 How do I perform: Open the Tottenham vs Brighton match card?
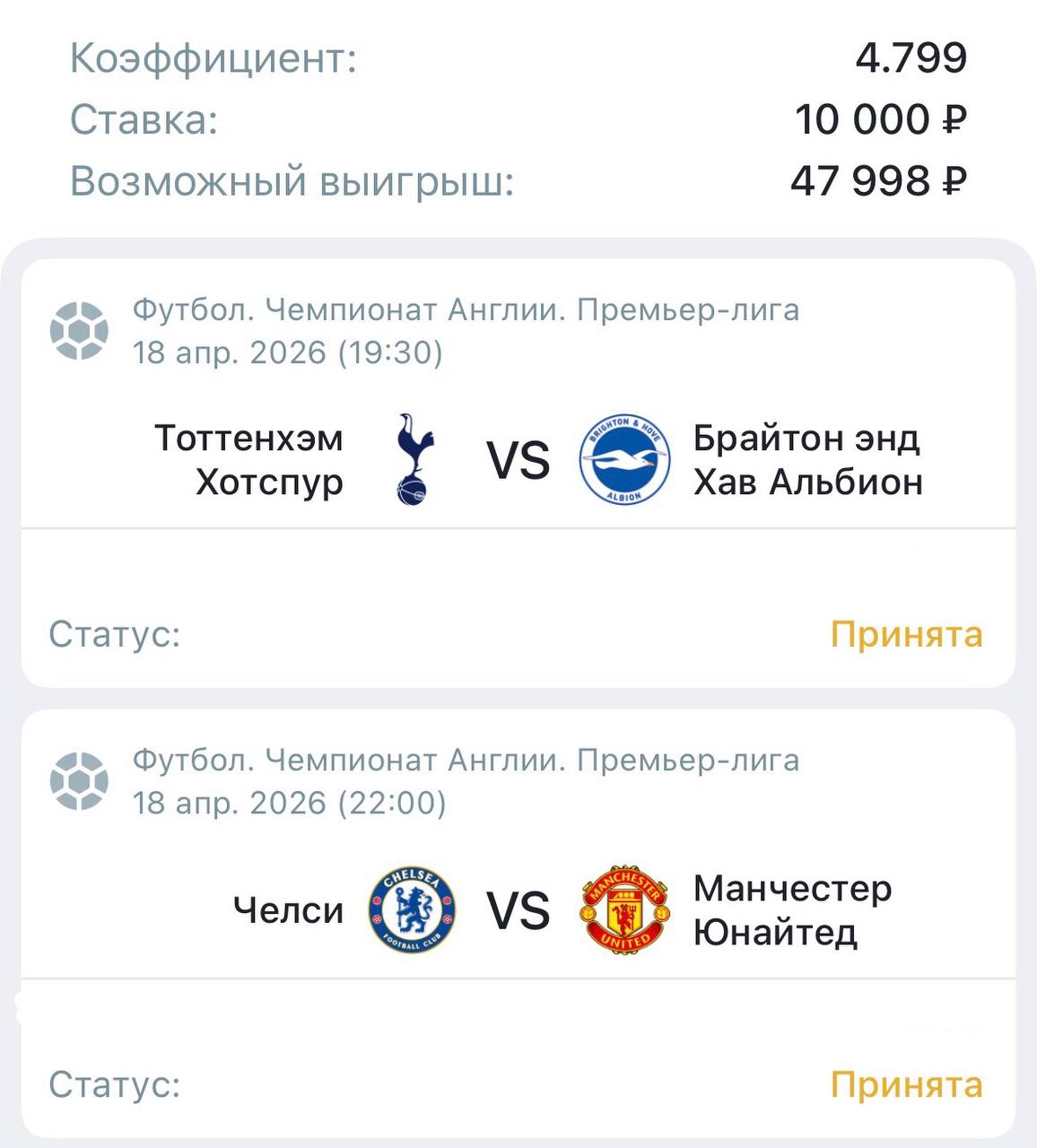pos(518,460)
